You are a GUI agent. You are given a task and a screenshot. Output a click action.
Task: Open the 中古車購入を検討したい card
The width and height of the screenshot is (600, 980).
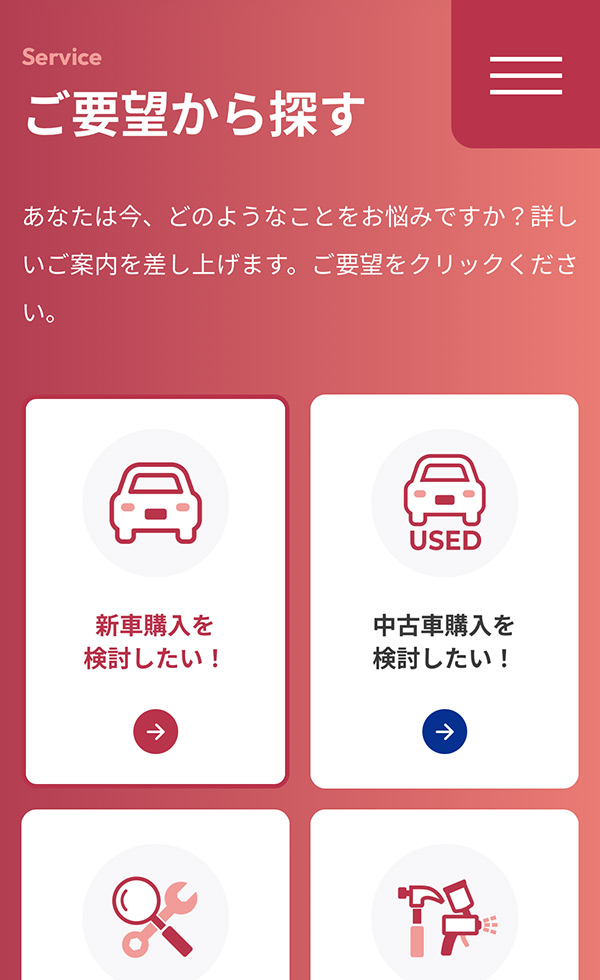(x=444, y=590)
